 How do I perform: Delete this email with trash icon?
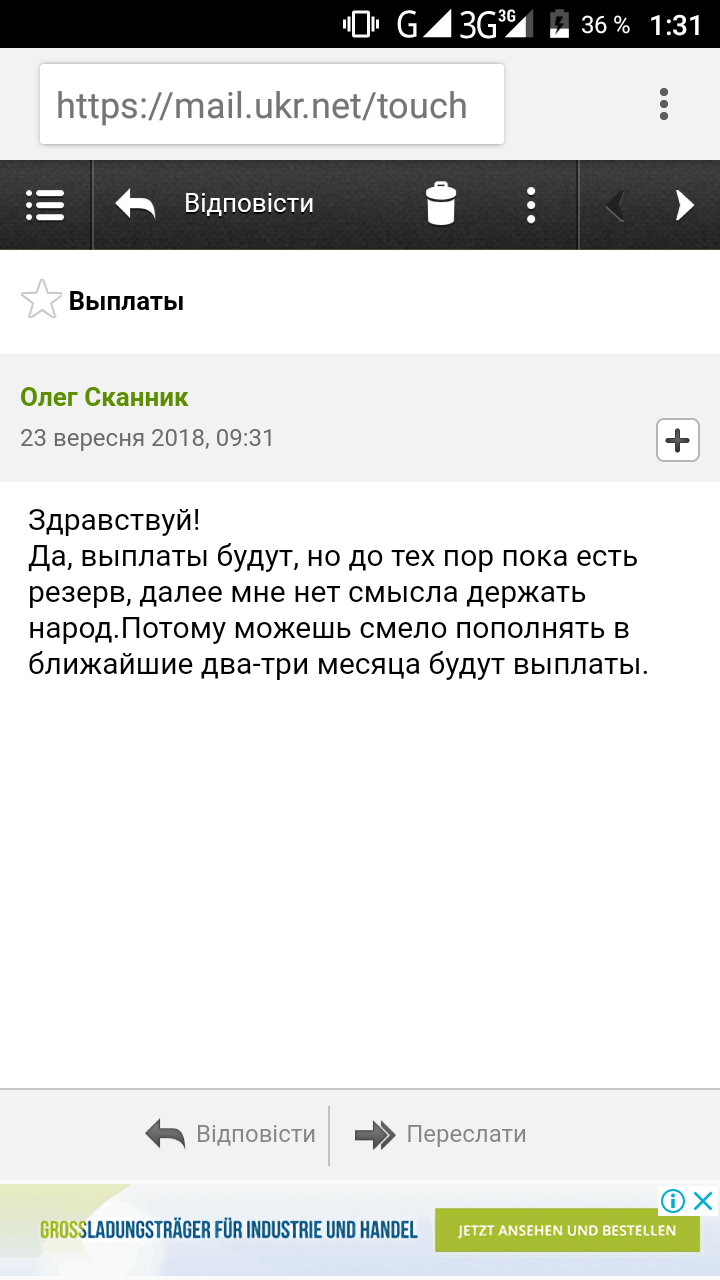coord(441,205)
